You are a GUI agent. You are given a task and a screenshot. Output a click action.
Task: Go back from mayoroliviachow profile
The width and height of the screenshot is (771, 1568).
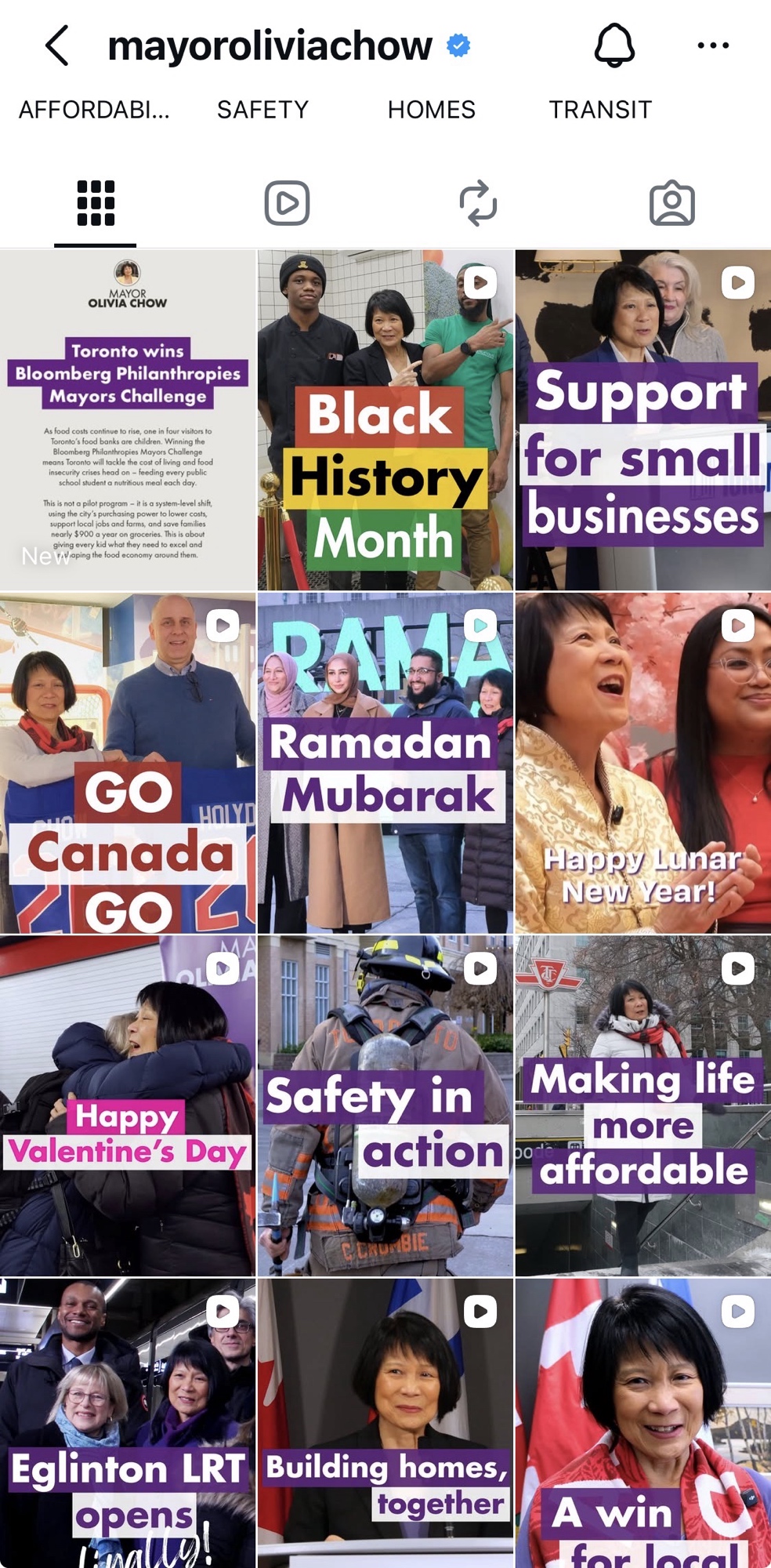(x=57, y=45)
